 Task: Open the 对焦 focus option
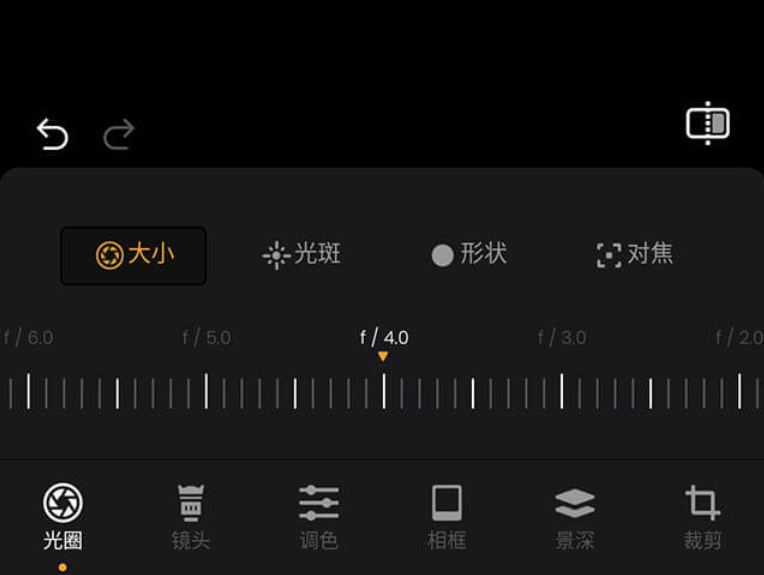(634, 255)
